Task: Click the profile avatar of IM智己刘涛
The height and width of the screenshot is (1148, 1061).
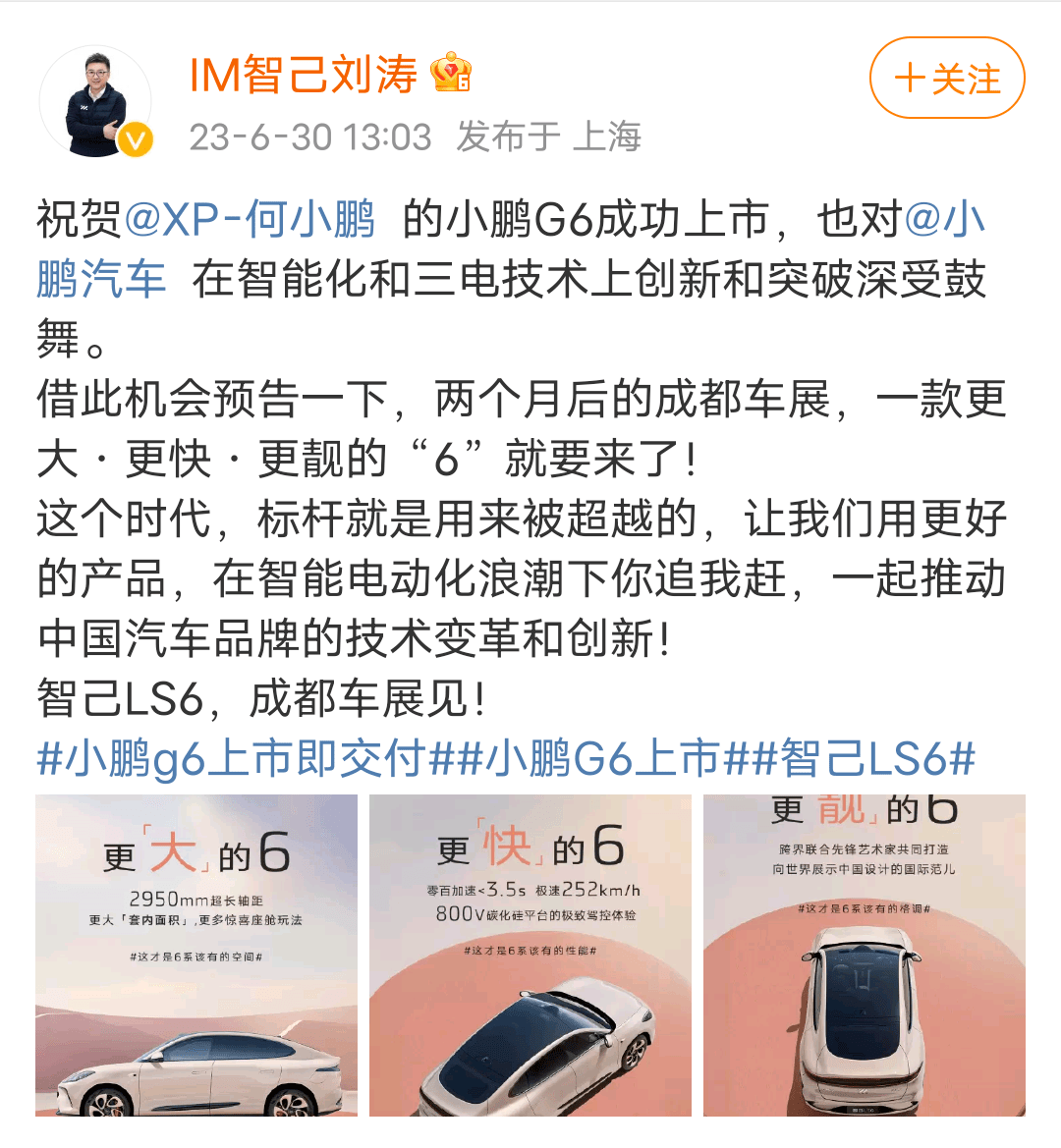Action: 98,98
